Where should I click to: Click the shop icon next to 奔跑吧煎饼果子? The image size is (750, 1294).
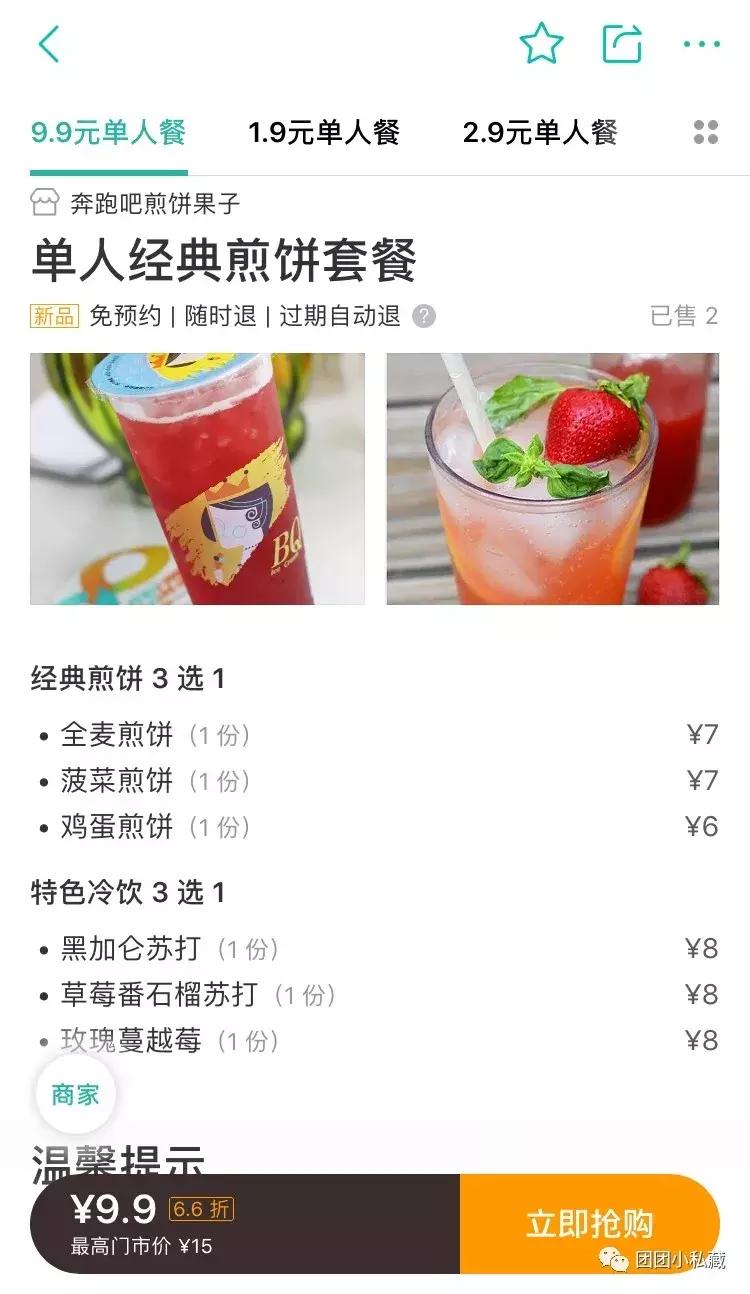[43, 202]
